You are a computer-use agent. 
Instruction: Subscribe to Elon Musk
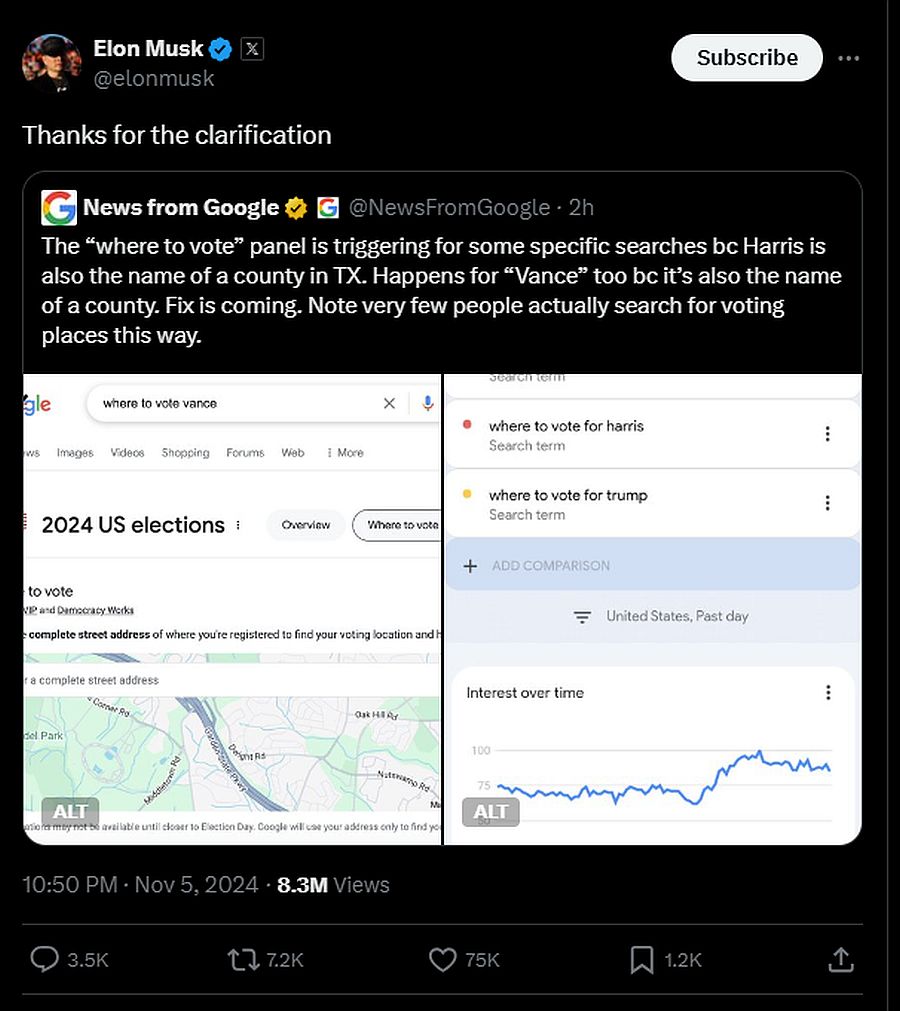(x=746, y=58)
